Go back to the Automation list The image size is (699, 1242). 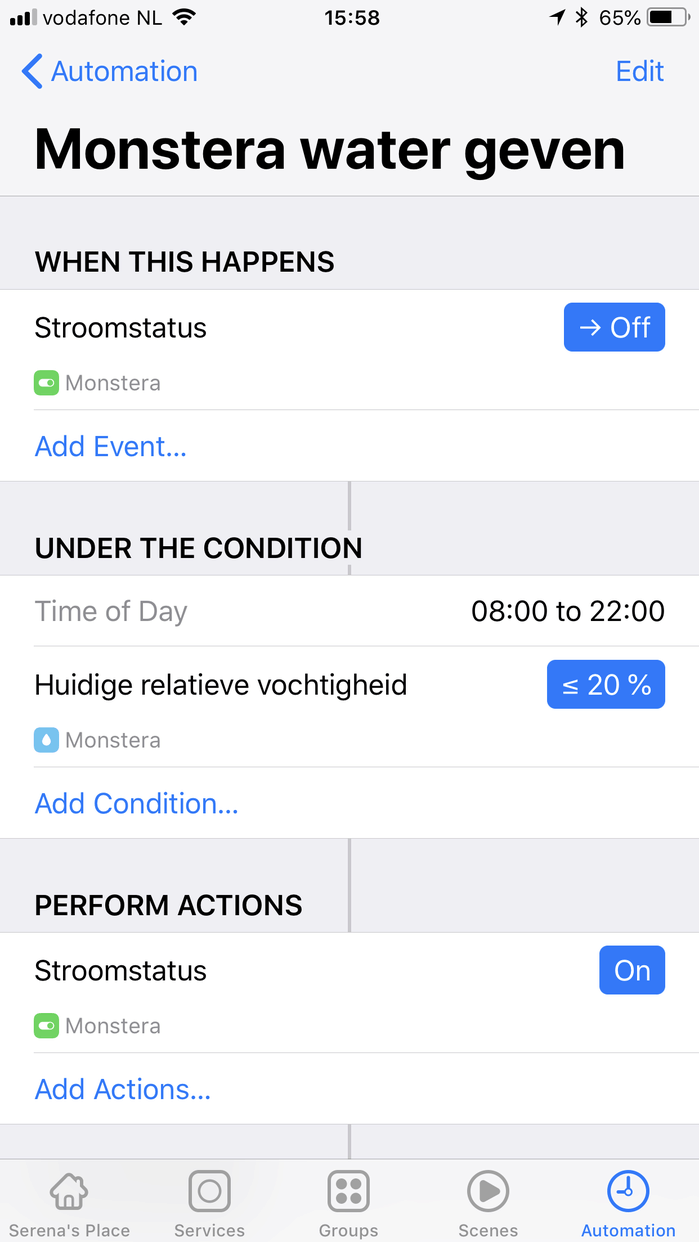point(110,72)
